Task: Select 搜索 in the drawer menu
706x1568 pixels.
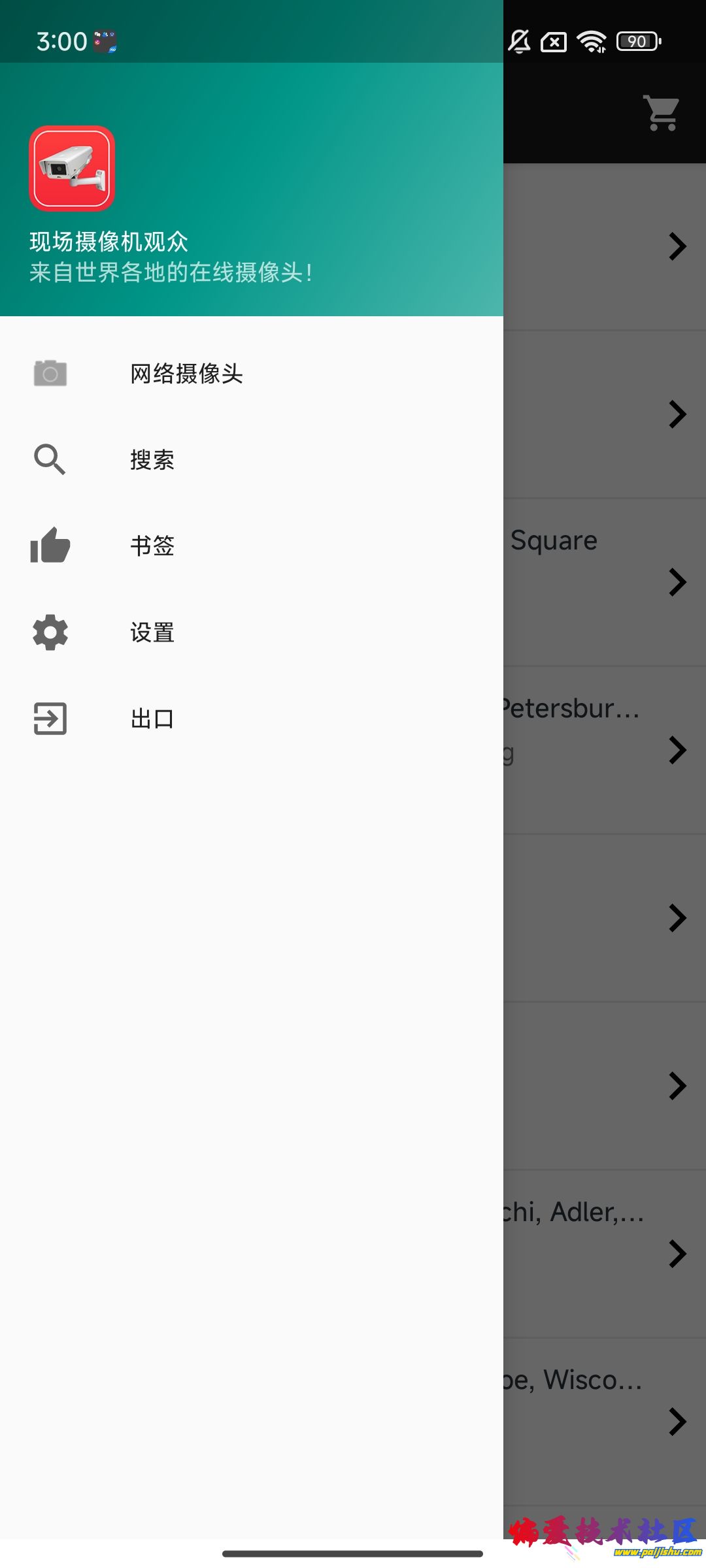Action: click(152, 460)
